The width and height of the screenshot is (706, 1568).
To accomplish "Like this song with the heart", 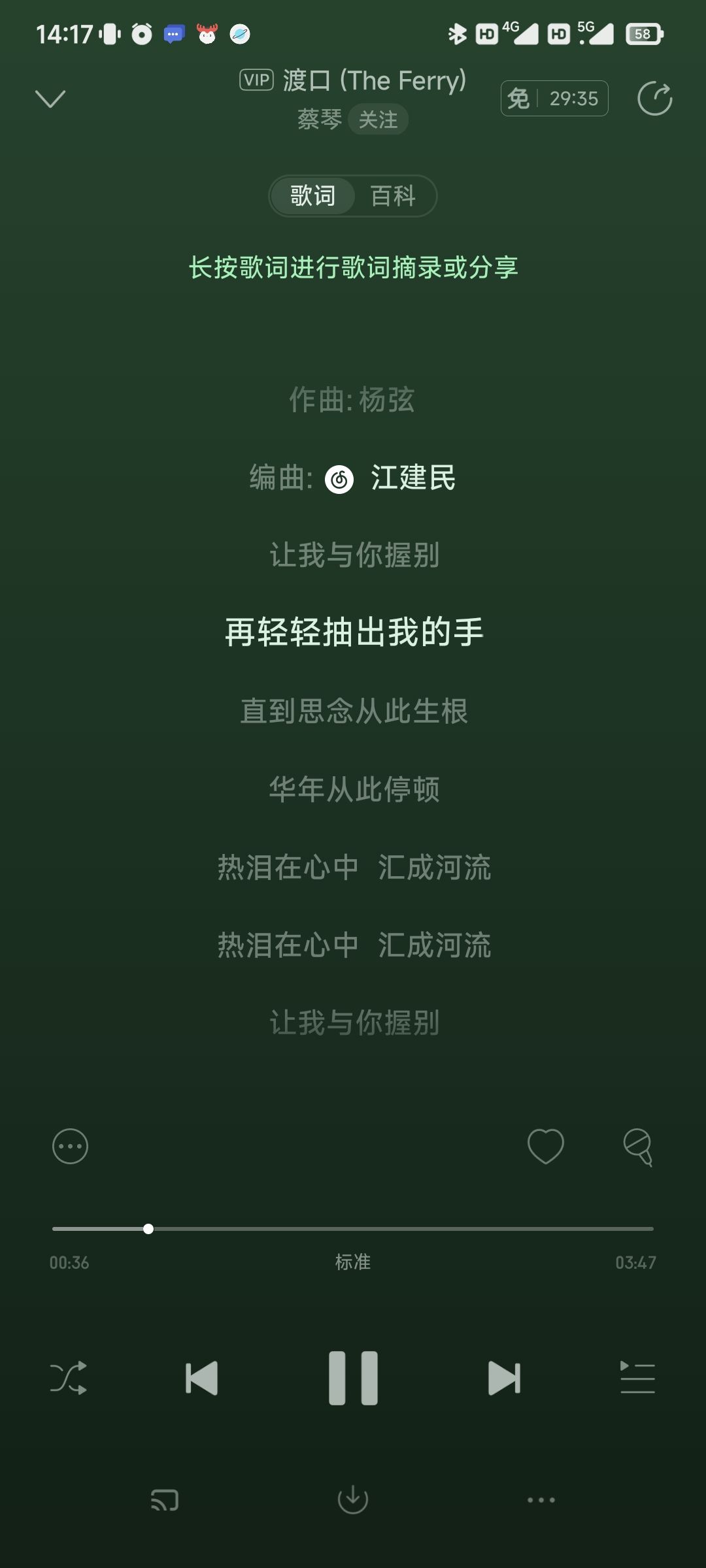I will (x=546, y=1147).
